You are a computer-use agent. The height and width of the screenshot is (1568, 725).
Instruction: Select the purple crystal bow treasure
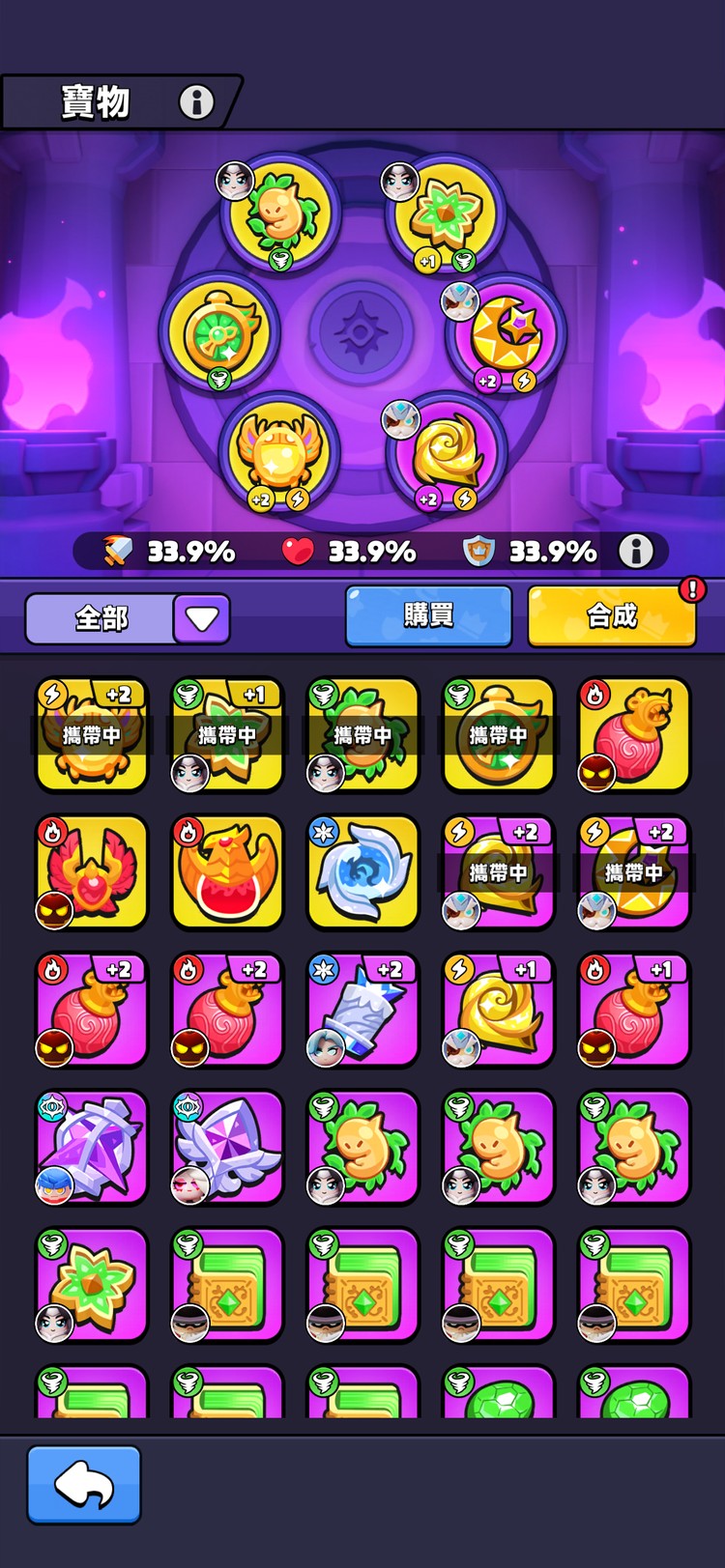[92, 1147]
